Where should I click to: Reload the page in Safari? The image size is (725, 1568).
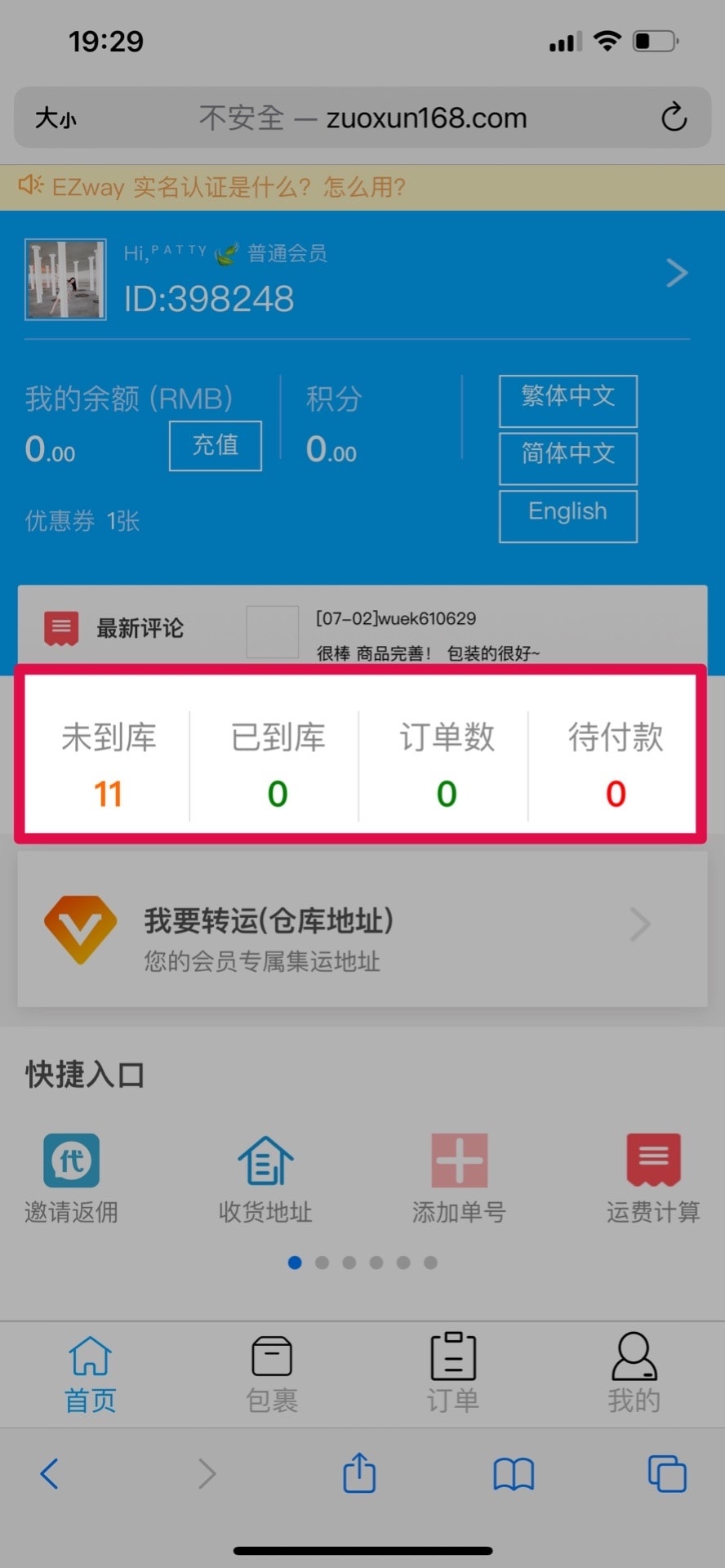click(674, 118)
